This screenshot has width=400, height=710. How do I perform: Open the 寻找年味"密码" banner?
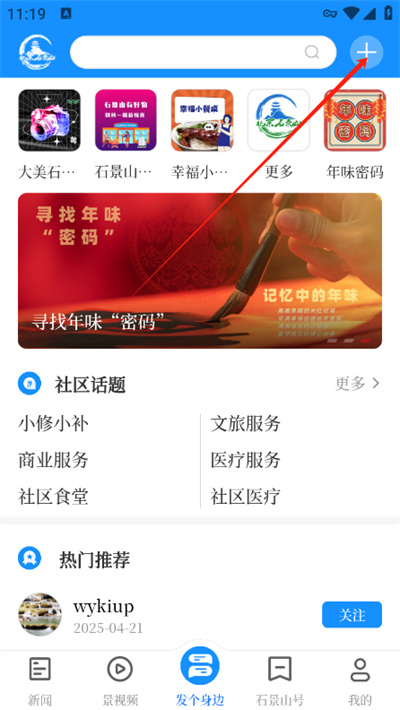pyautogui.click(x=200, y=271)
